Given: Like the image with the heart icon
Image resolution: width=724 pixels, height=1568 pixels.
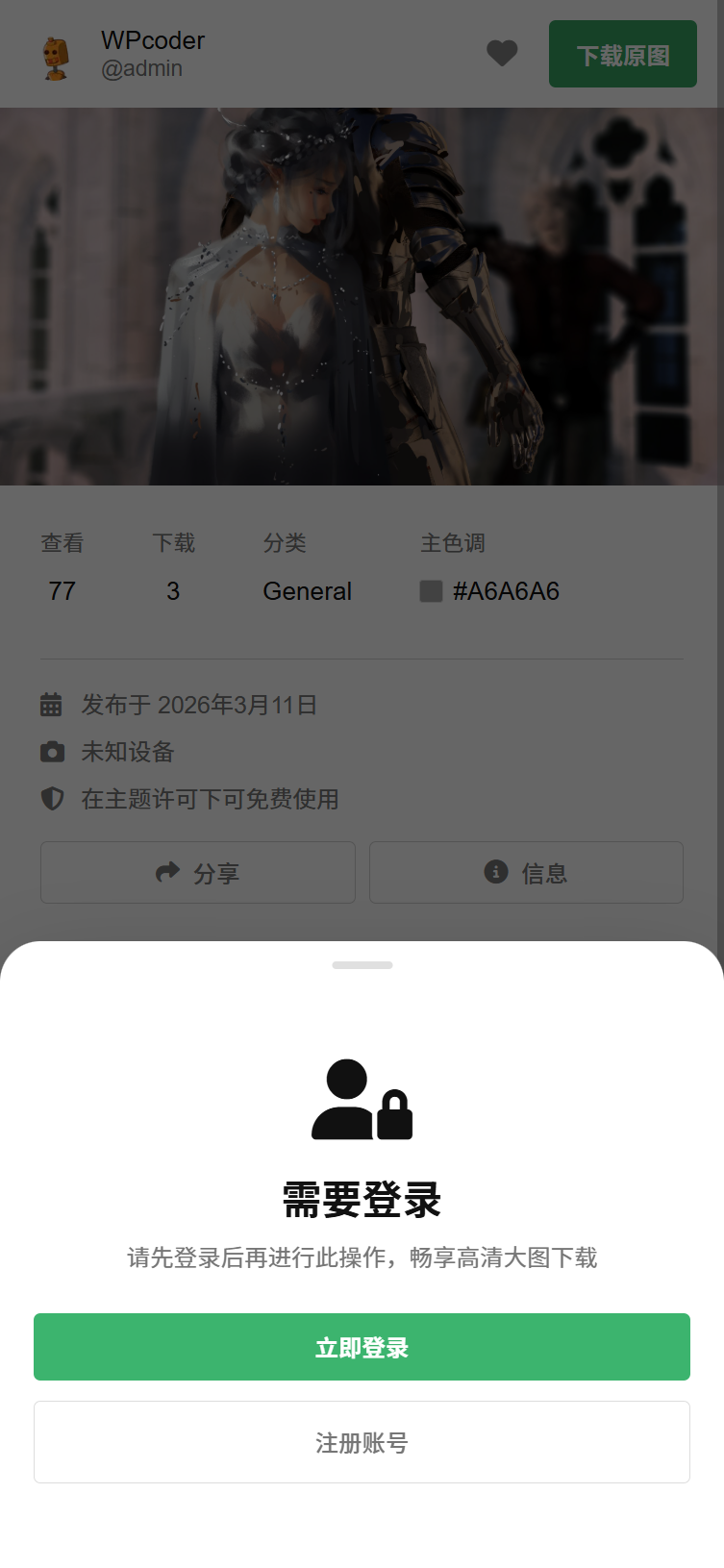Looking at the screenshot, I should coord(502,54).
